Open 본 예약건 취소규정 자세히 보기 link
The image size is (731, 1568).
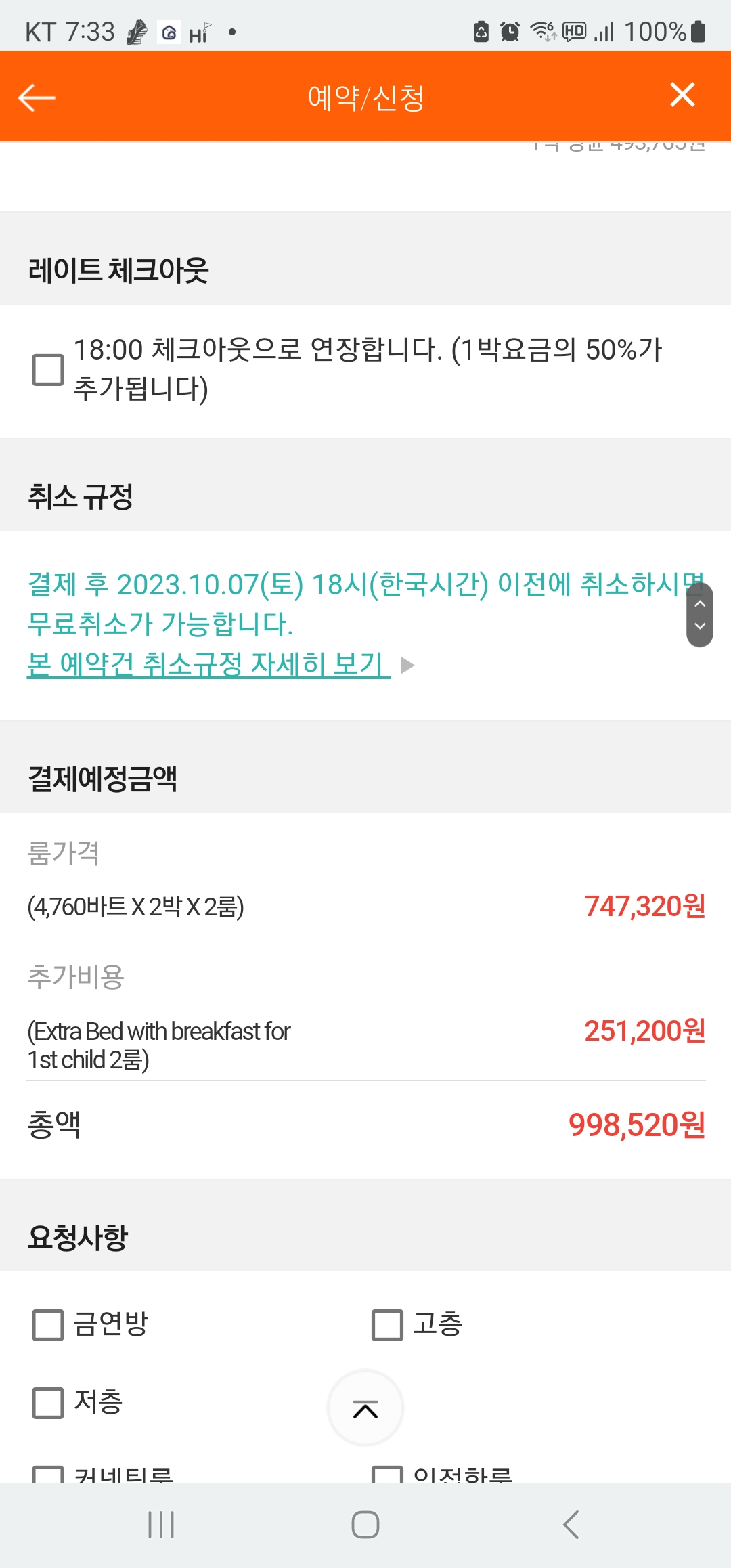(x=208, y=664)
